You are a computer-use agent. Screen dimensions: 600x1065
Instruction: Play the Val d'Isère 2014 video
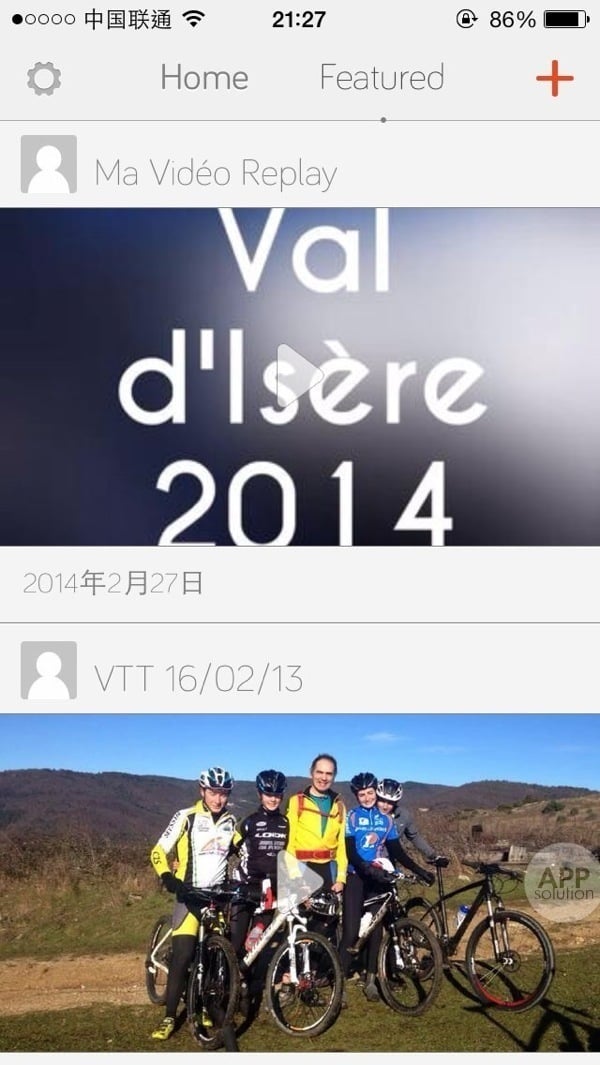point(299,375)
